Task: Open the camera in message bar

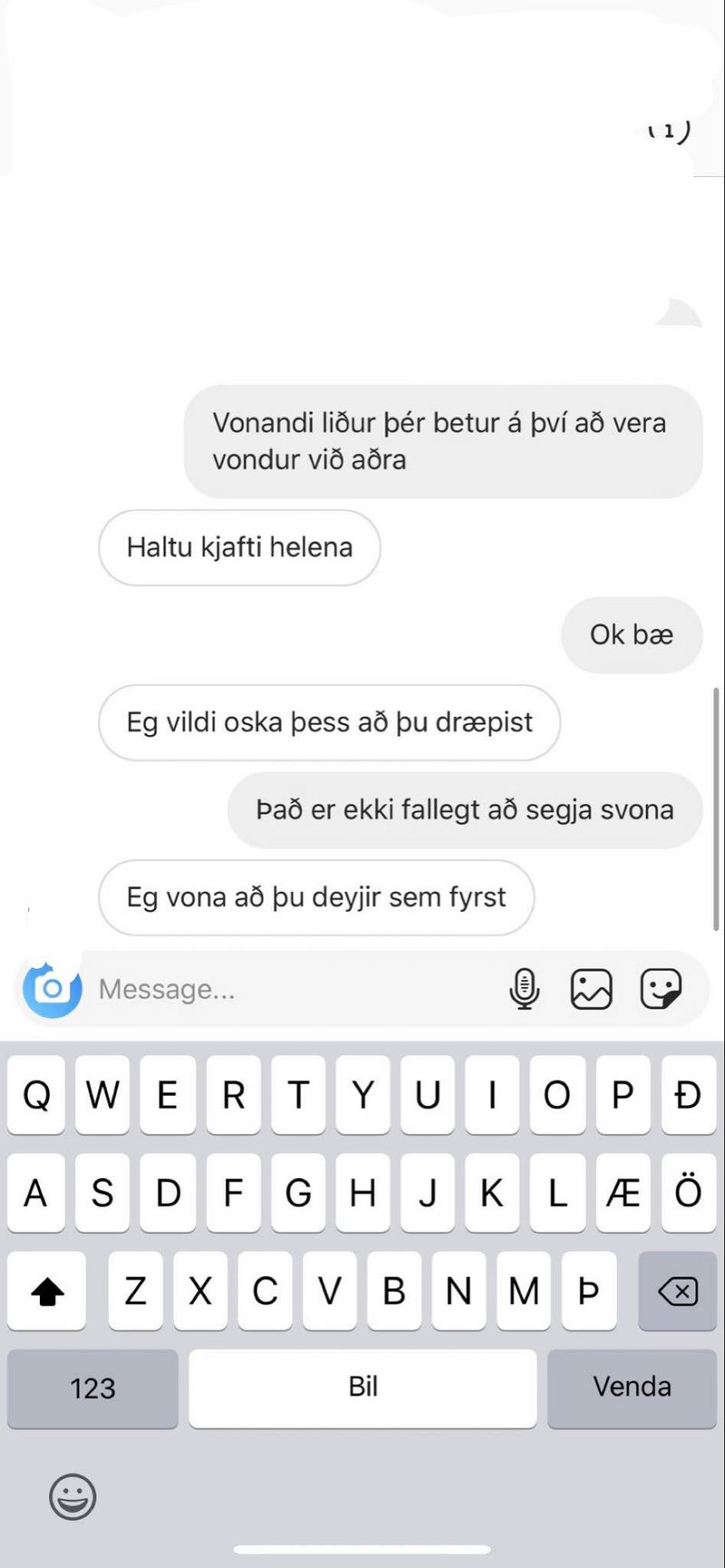Action: (x=53, y=988)
